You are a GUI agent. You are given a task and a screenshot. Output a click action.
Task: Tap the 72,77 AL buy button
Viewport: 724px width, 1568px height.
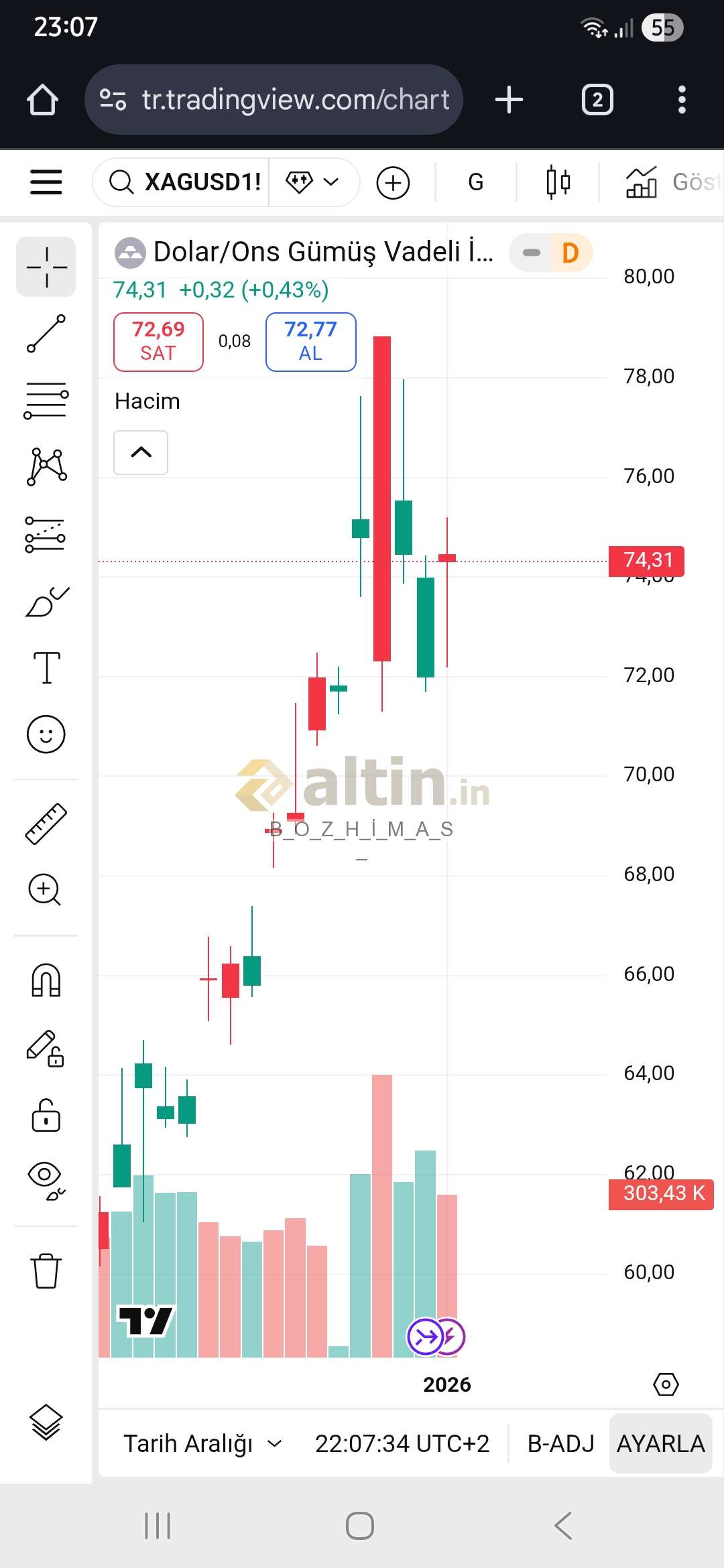(310, 342)
